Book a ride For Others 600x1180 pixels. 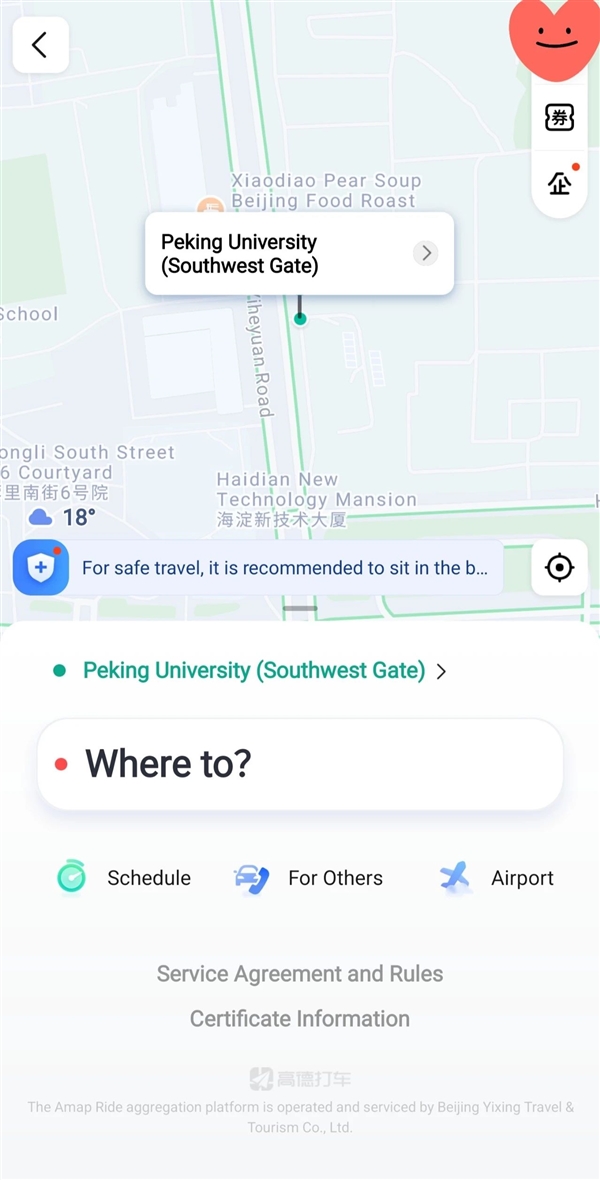click(308, 878)
